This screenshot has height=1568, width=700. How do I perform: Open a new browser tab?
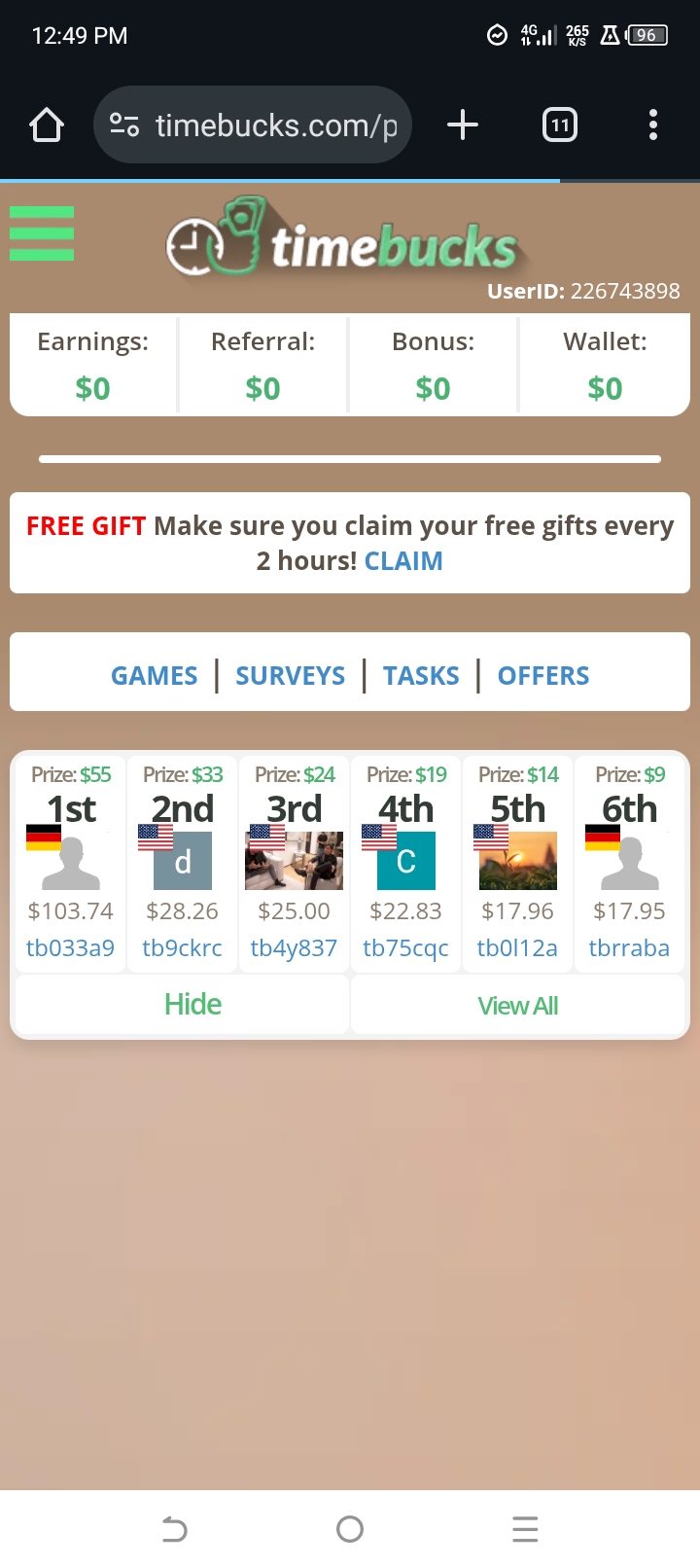(x=463, y=125)
